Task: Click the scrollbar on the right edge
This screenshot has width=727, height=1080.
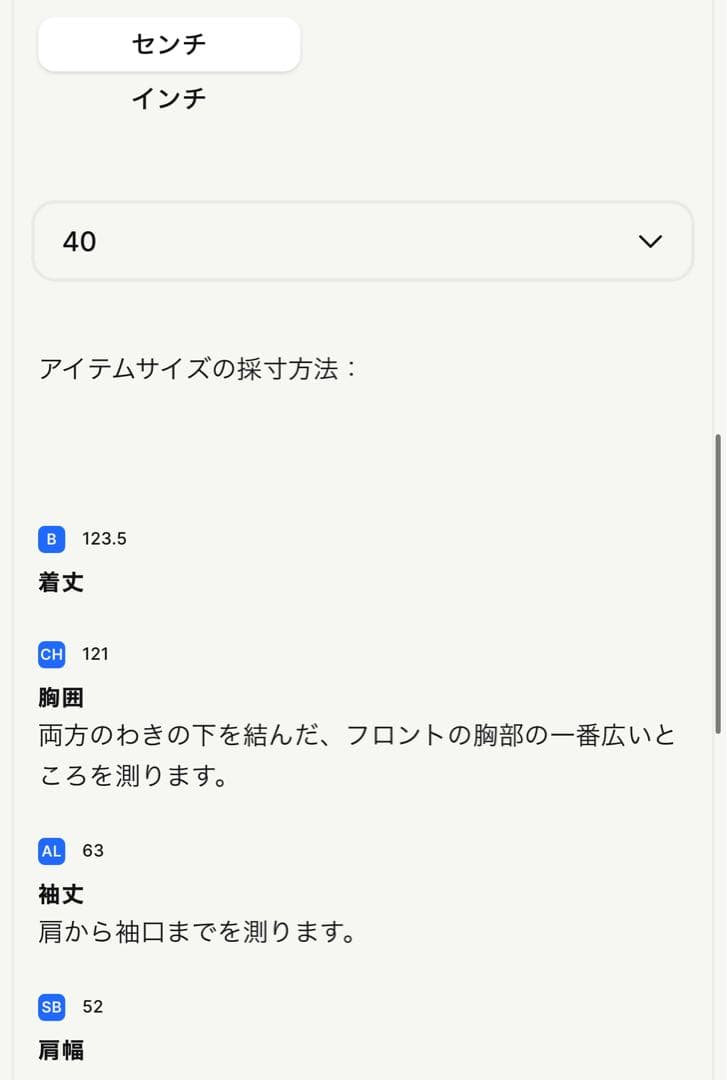Action: click(x=719, y=580)
